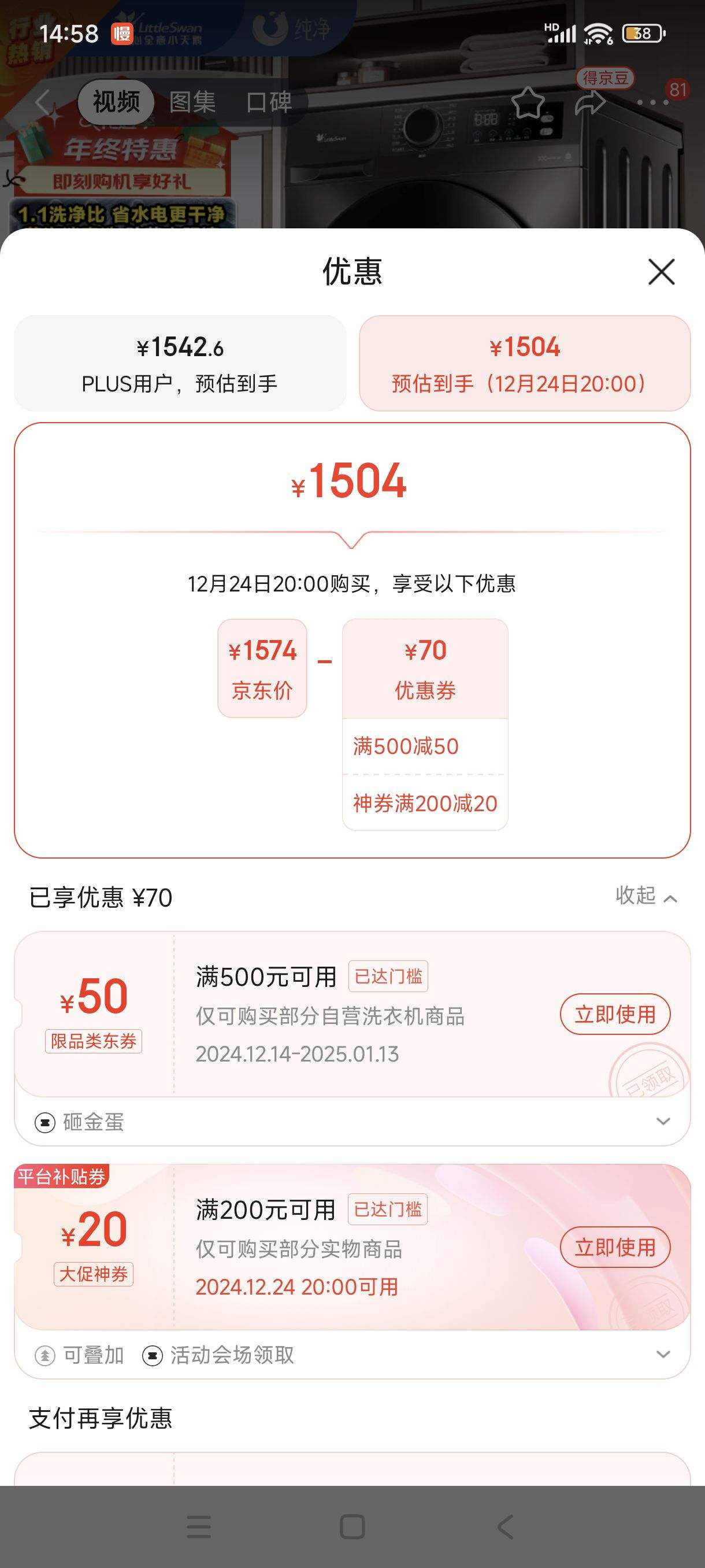This screenshot has width=705, height=1568.
Task: Expand details of the ¥20 coupon chevron
Action: [x=664, y=1355]
